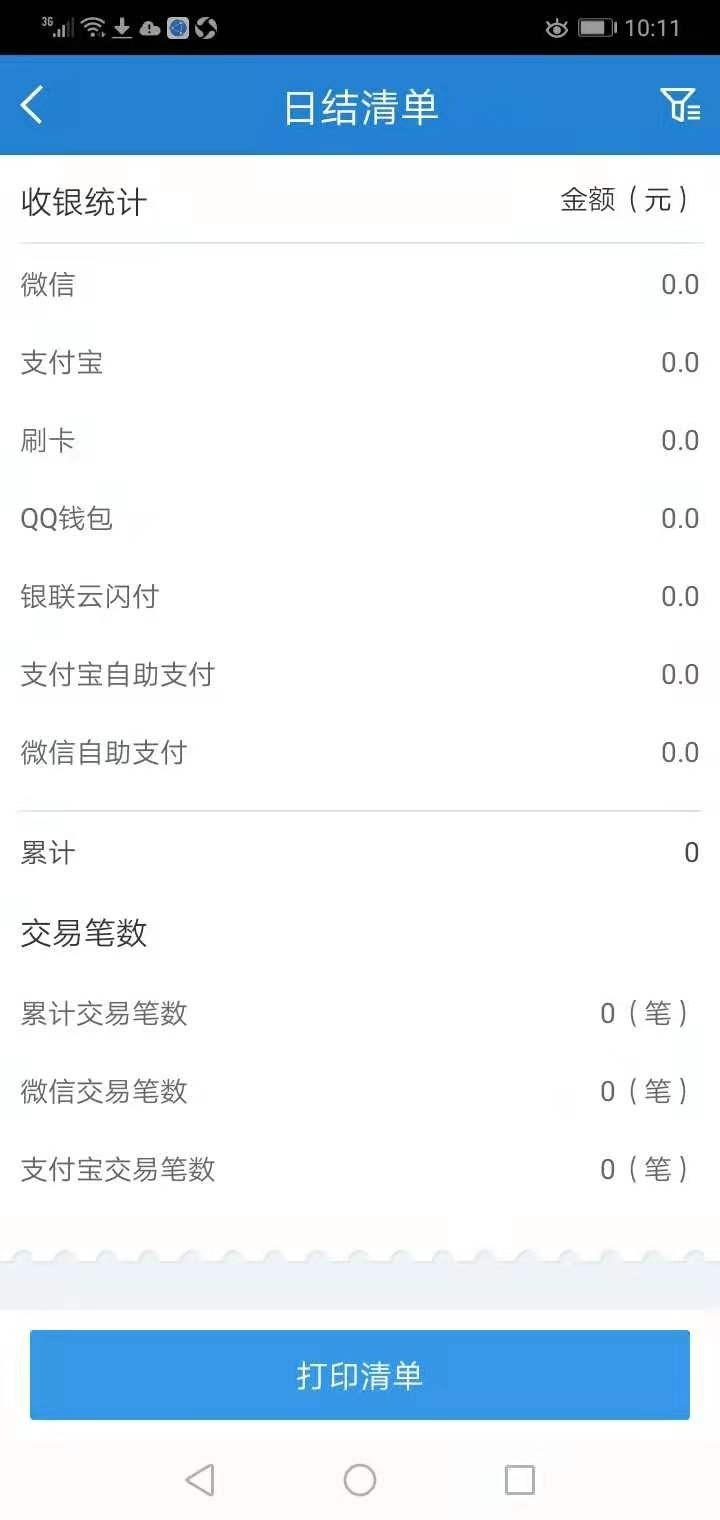Tap the 日结清单 title text
The image size is (720, 1520).
pos(360,107)
